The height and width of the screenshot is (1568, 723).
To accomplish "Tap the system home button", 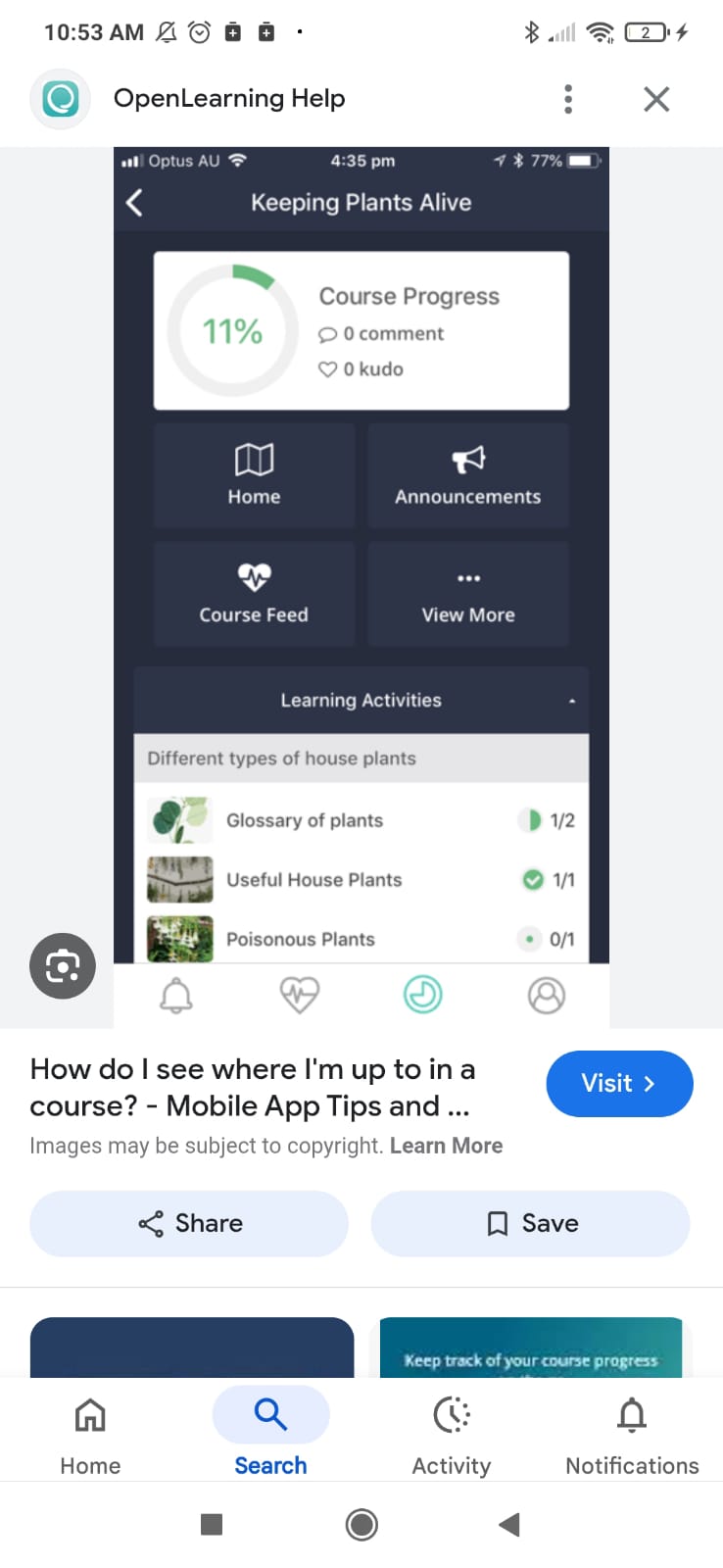I will (361, 1524).
